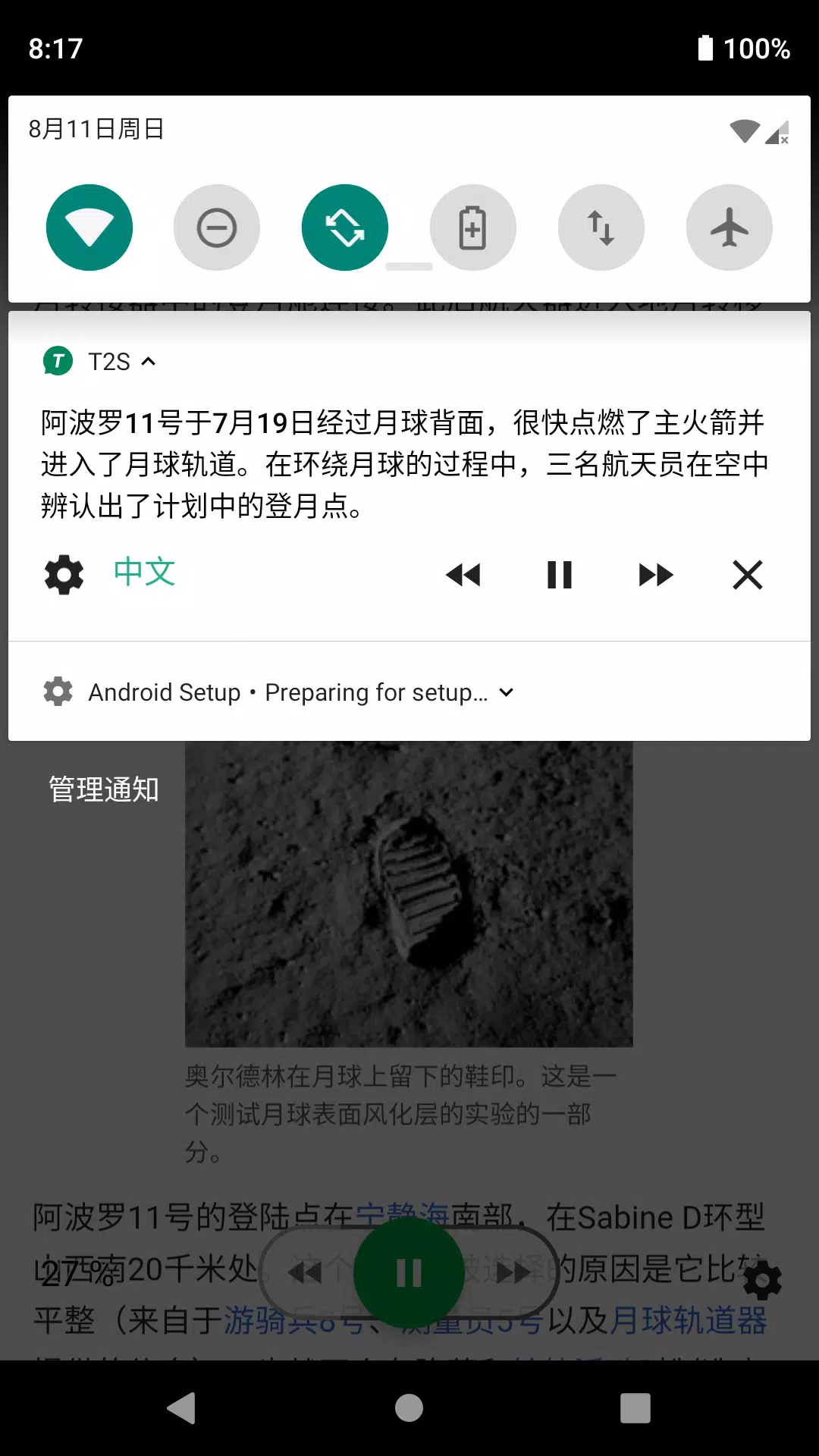Enable Airplane mode quick setting
The width and height of the screenshot is (819, 1456).
point(730,227)
